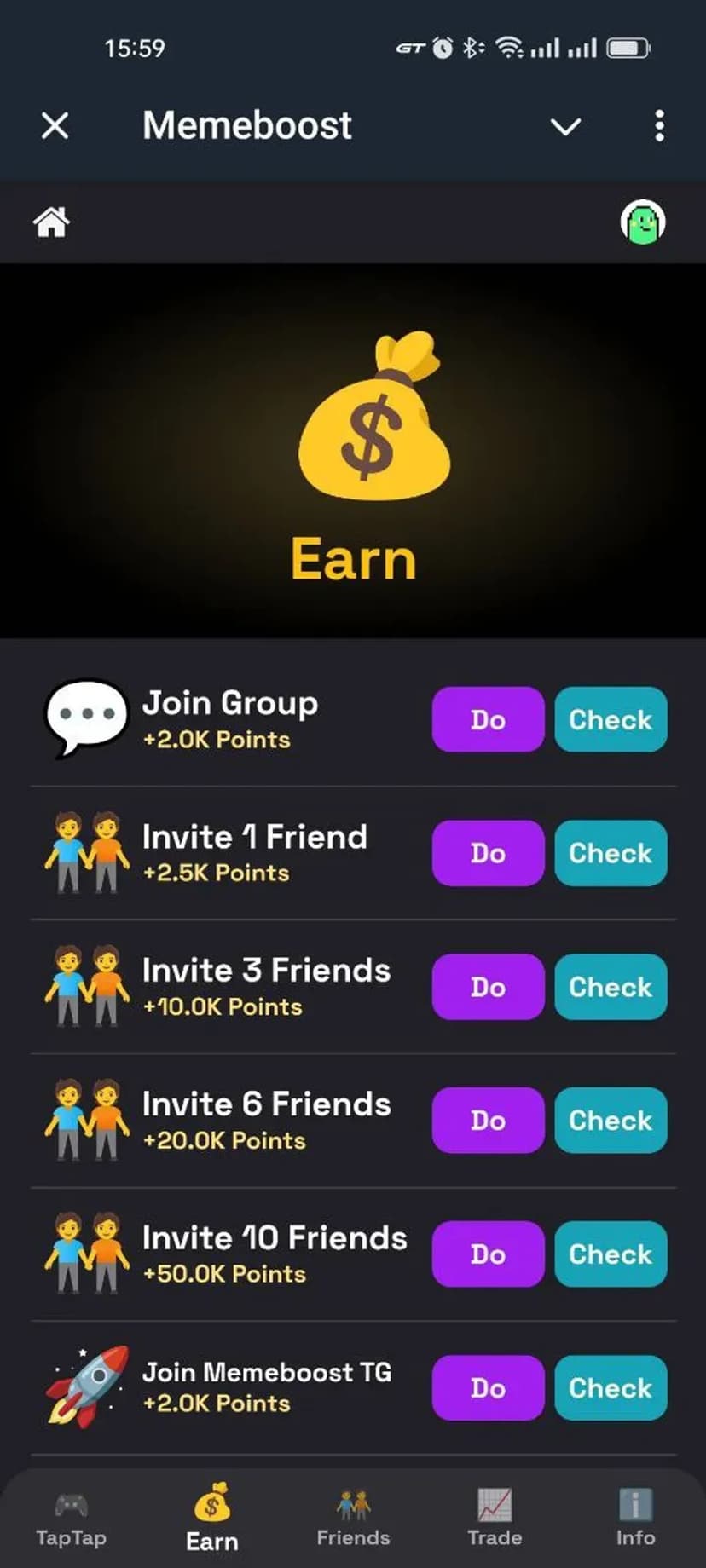Viewport: 706px width, 1568px height.
Task: Tap Do for Join Group
Action: 488,720
